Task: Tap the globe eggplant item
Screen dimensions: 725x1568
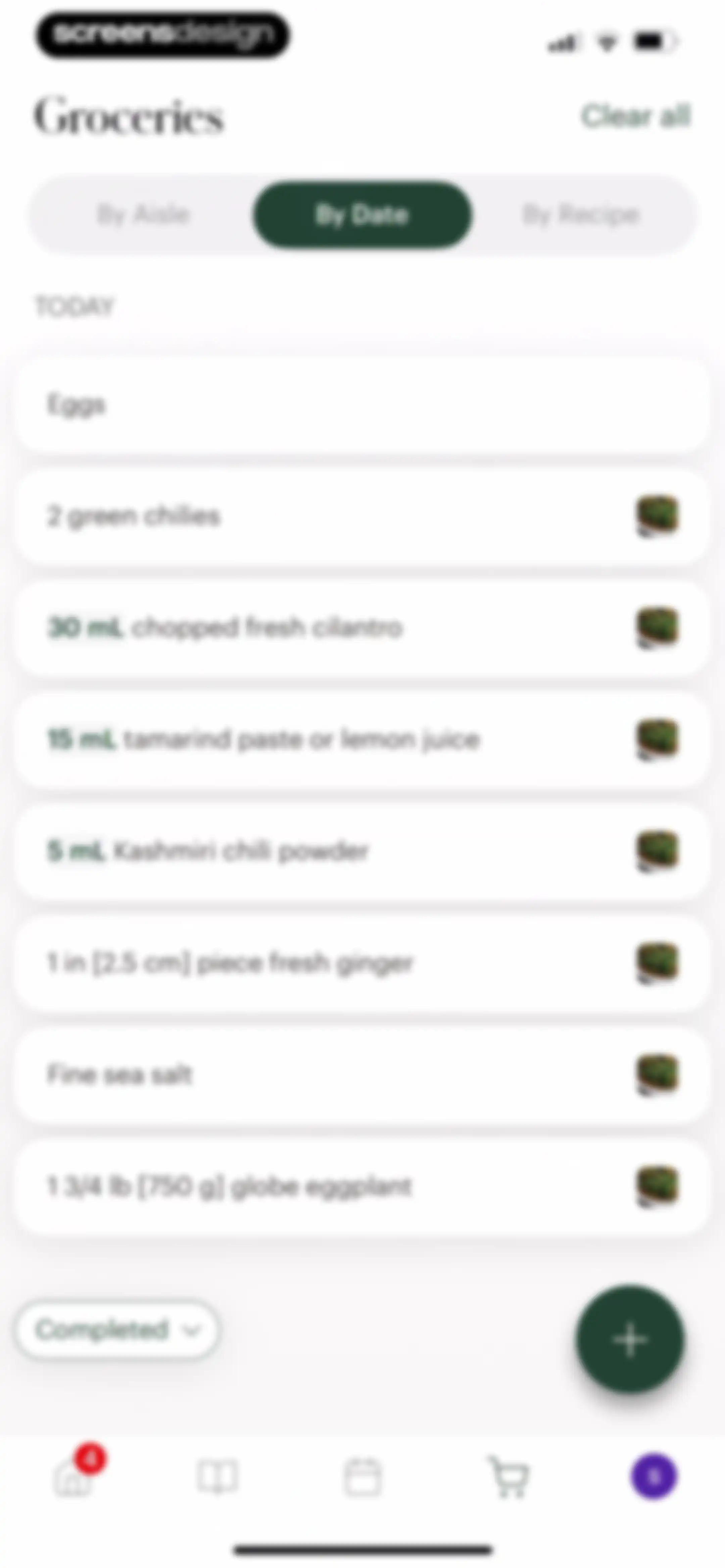Action: [362, 1186]
